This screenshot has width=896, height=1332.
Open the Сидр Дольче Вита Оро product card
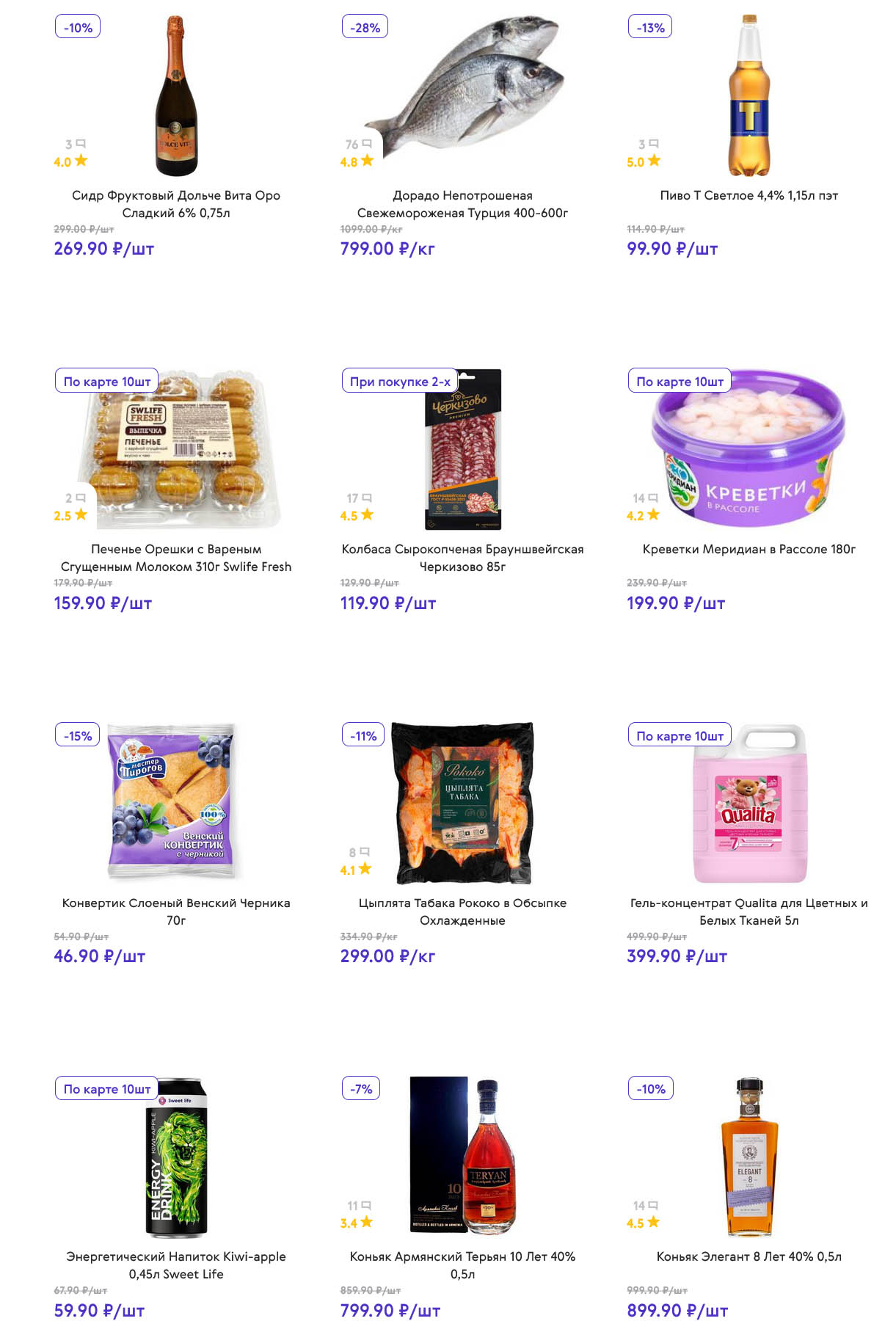176,204
